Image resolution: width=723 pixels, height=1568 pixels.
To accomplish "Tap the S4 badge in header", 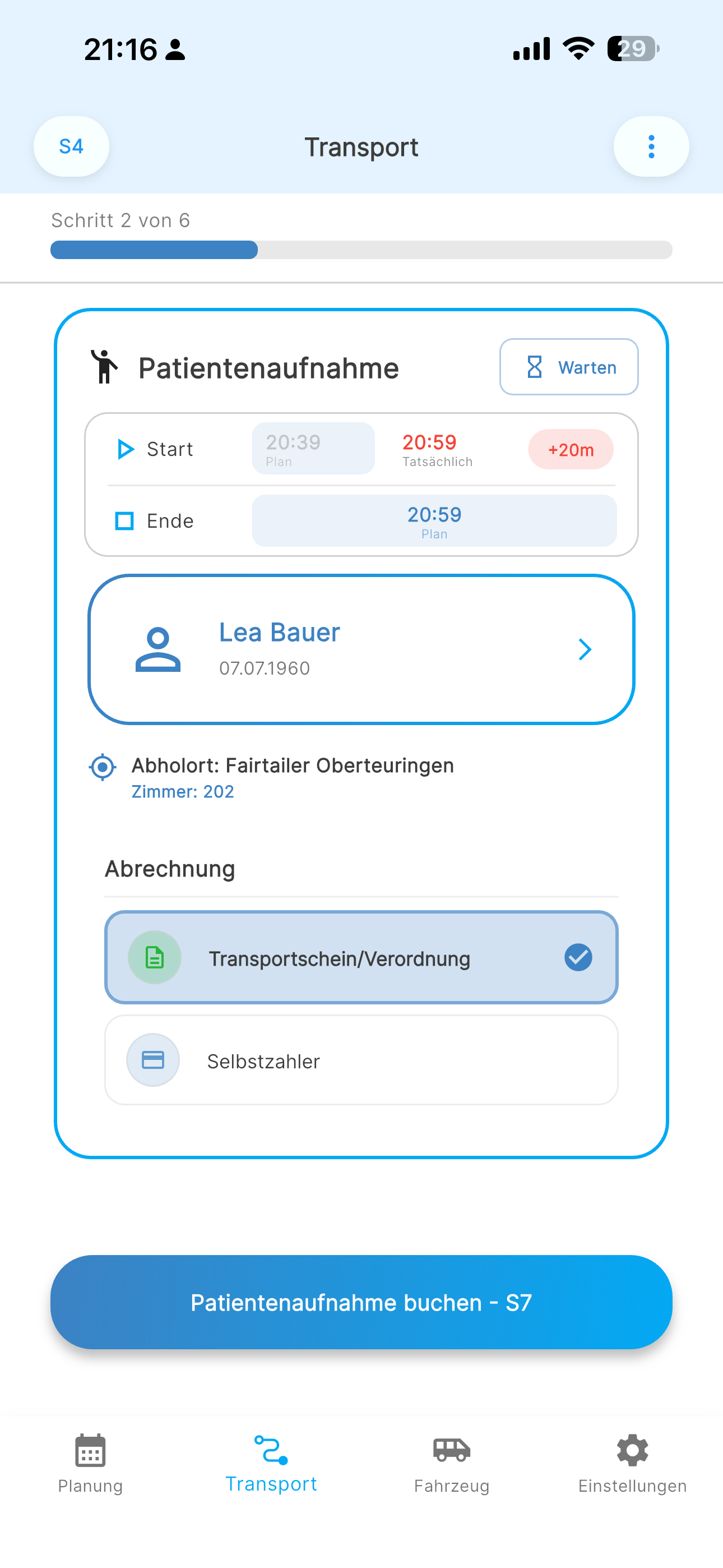I will pos(71,146).
